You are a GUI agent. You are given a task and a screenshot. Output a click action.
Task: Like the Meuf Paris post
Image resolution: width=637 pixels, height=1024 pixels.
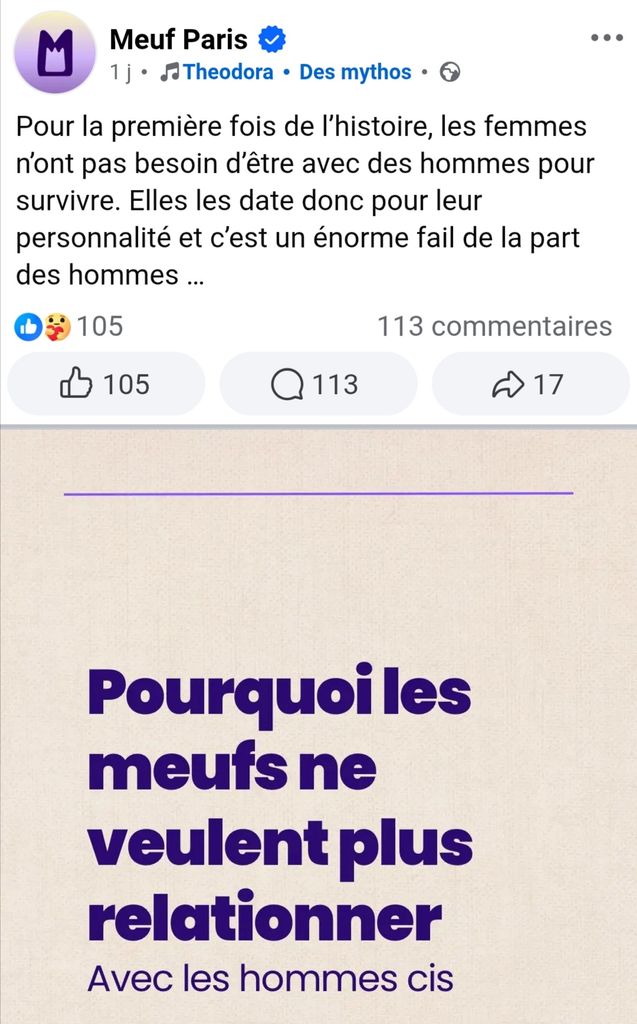coord(106,384)
